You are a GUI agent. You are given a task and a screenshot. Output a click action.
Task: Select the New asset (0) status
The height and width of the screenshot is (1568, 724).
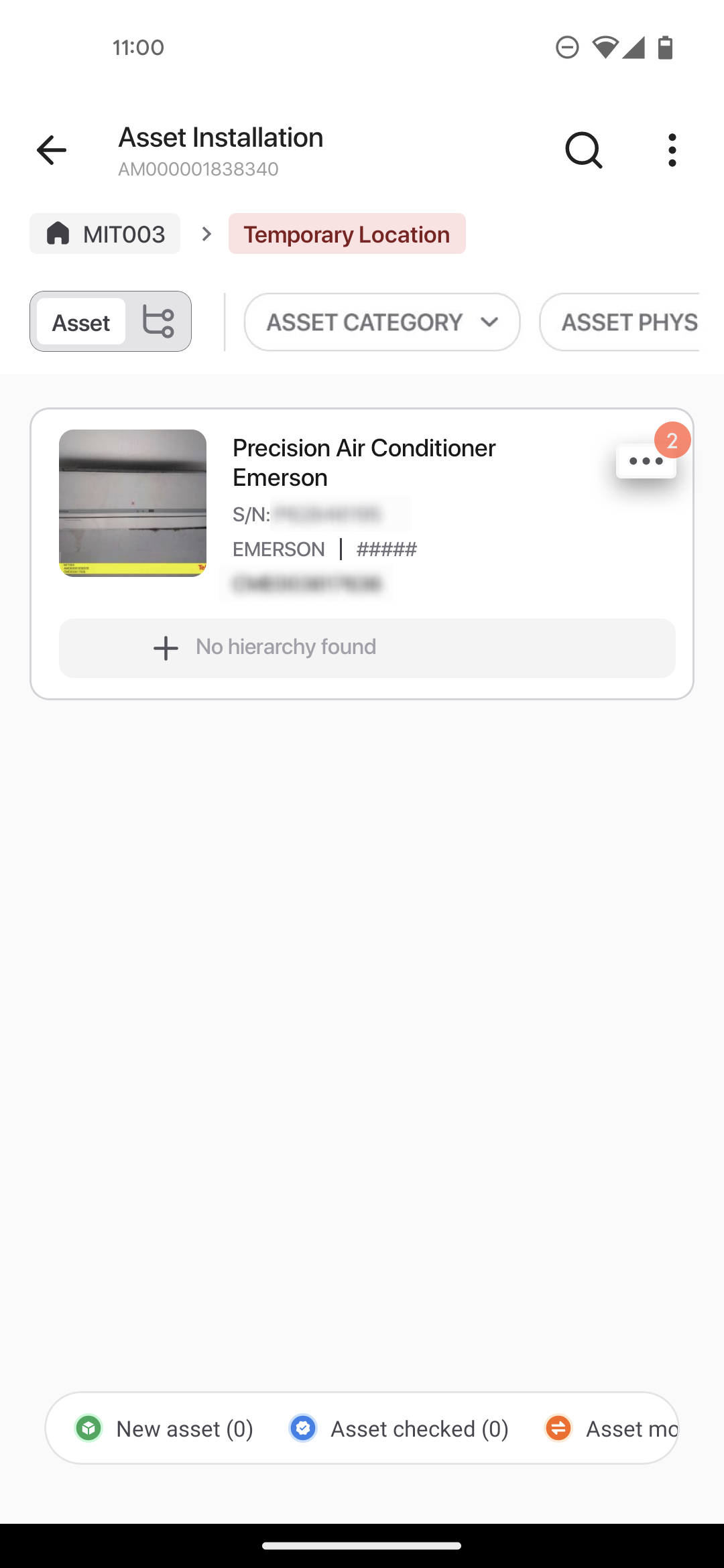164,1429
